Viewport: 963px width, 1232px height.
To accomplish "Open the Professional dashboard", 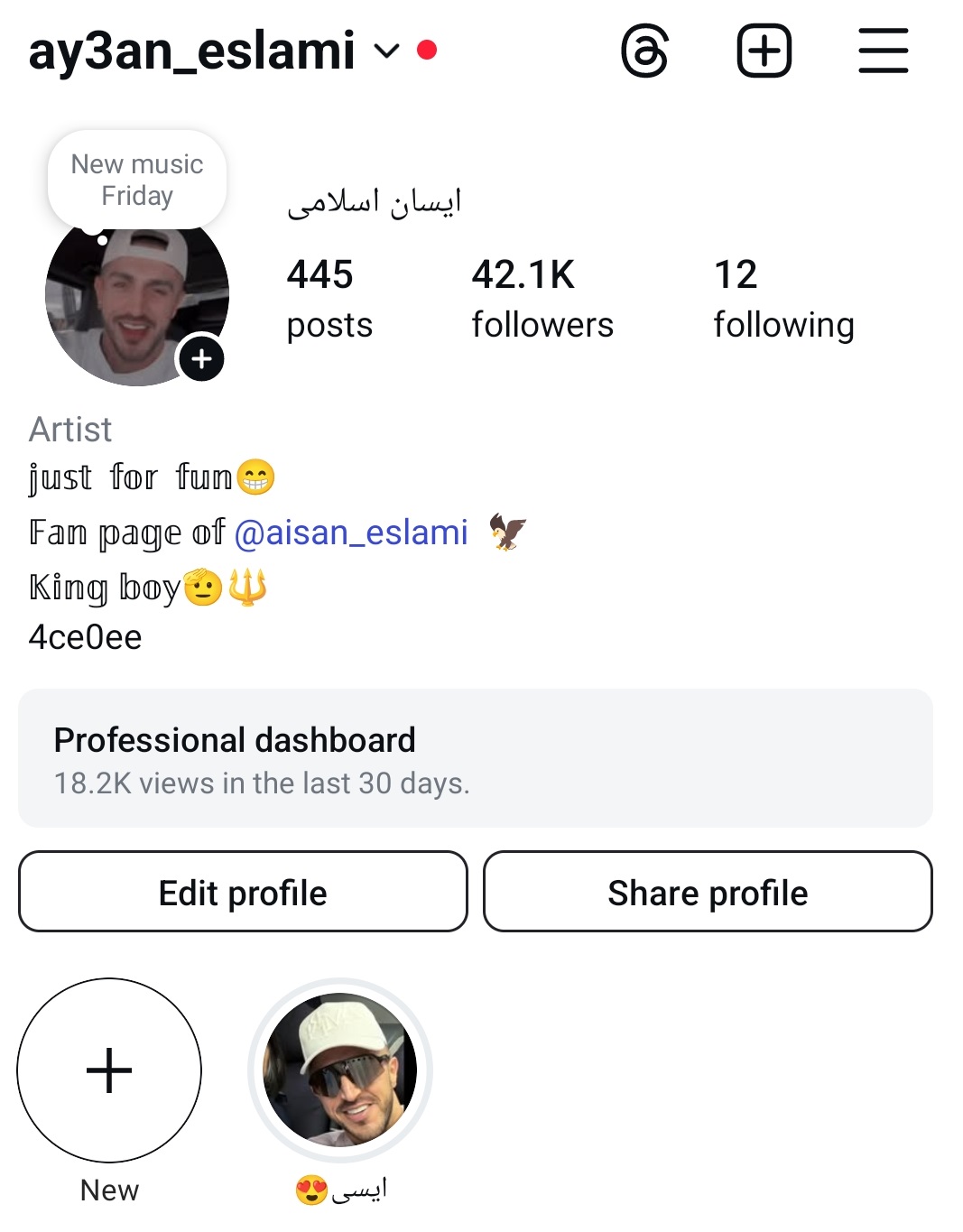I will [476, 758].
